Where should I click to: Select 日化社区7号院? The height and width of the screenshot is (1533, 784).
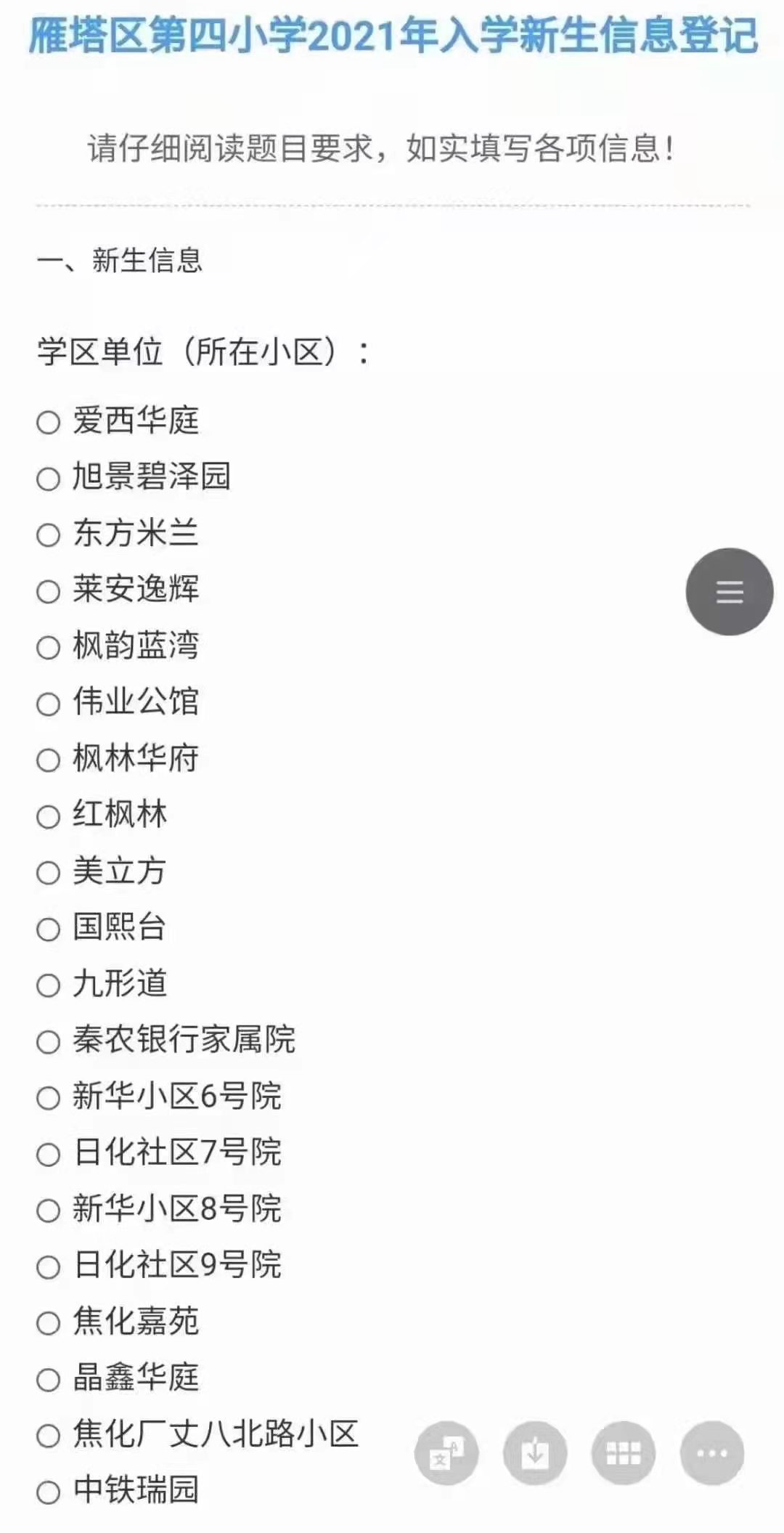click(x=49, y=1155)
